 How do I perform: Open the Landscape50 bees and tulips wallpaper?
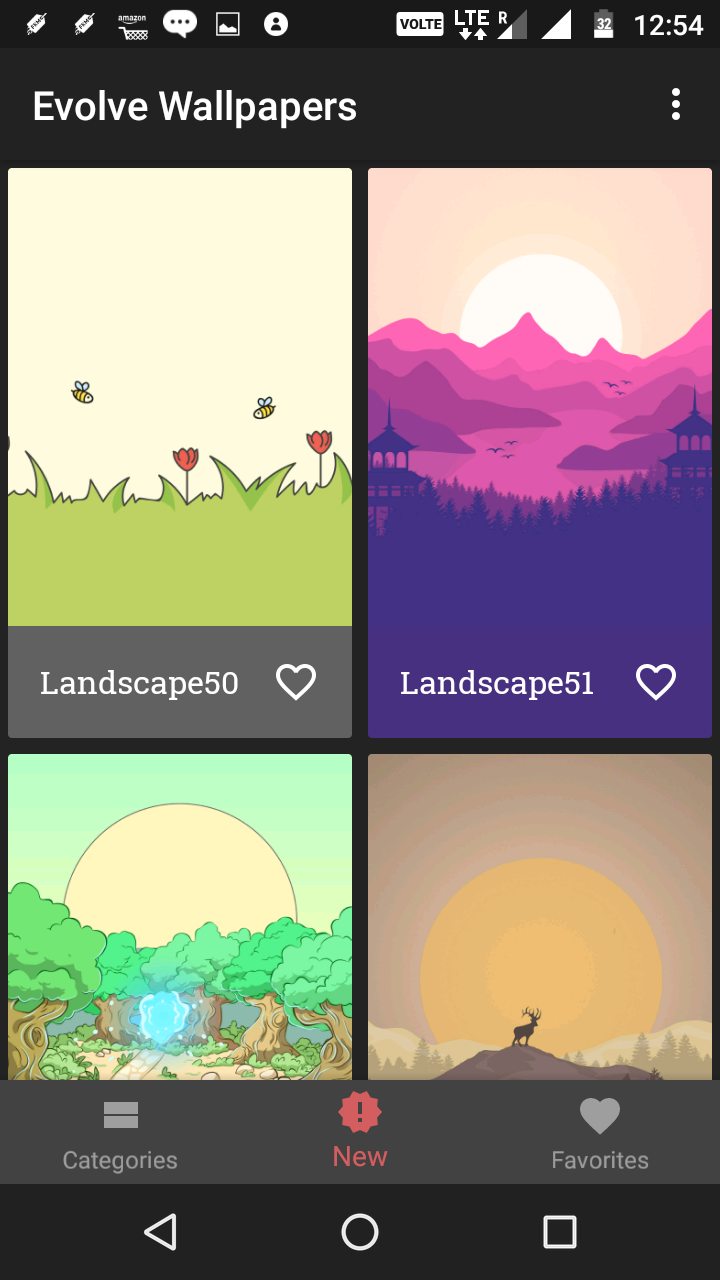point(180,400)
